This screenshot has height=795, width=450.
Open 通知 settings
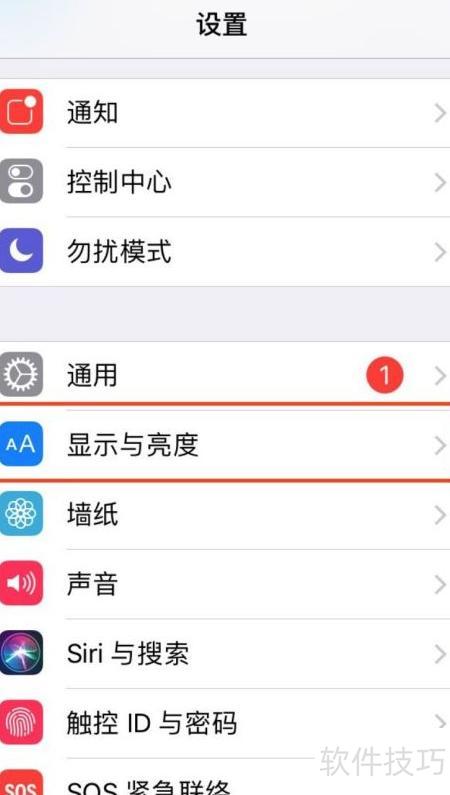click(225, 113)
